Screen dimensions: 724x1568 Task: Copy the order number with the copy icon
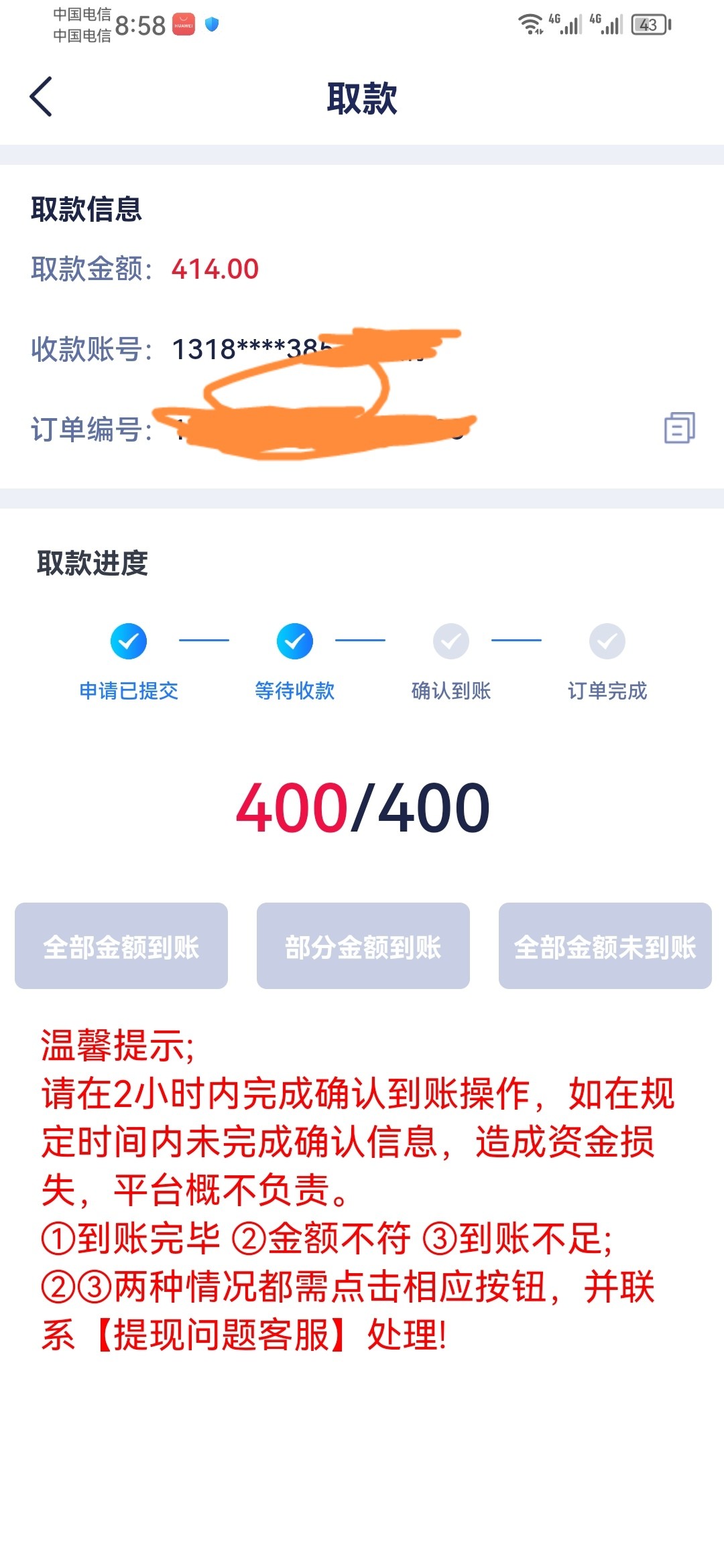tap(679, 428)
